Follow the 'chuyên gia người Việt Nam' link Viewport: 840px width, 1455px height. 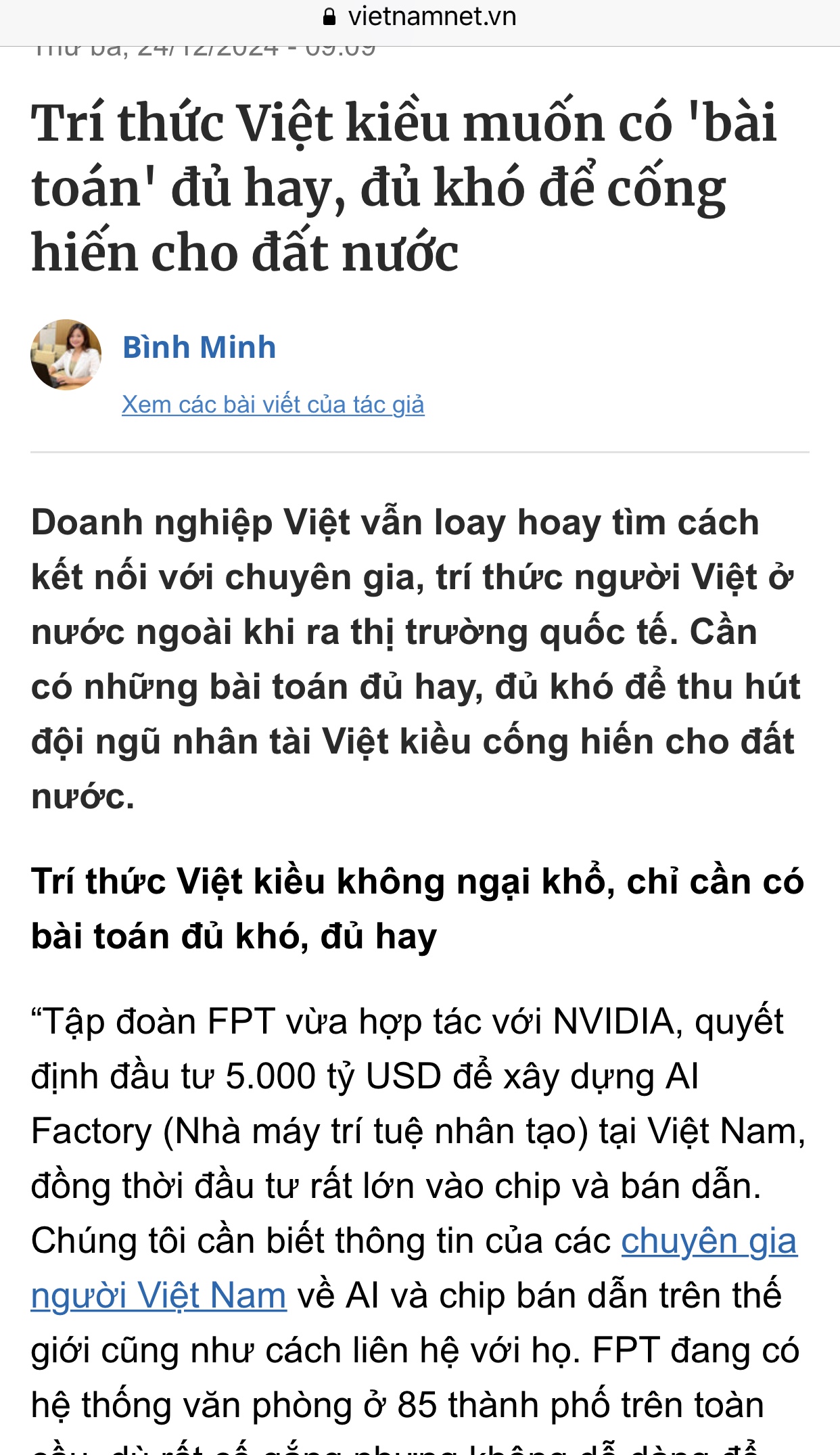708,1242
